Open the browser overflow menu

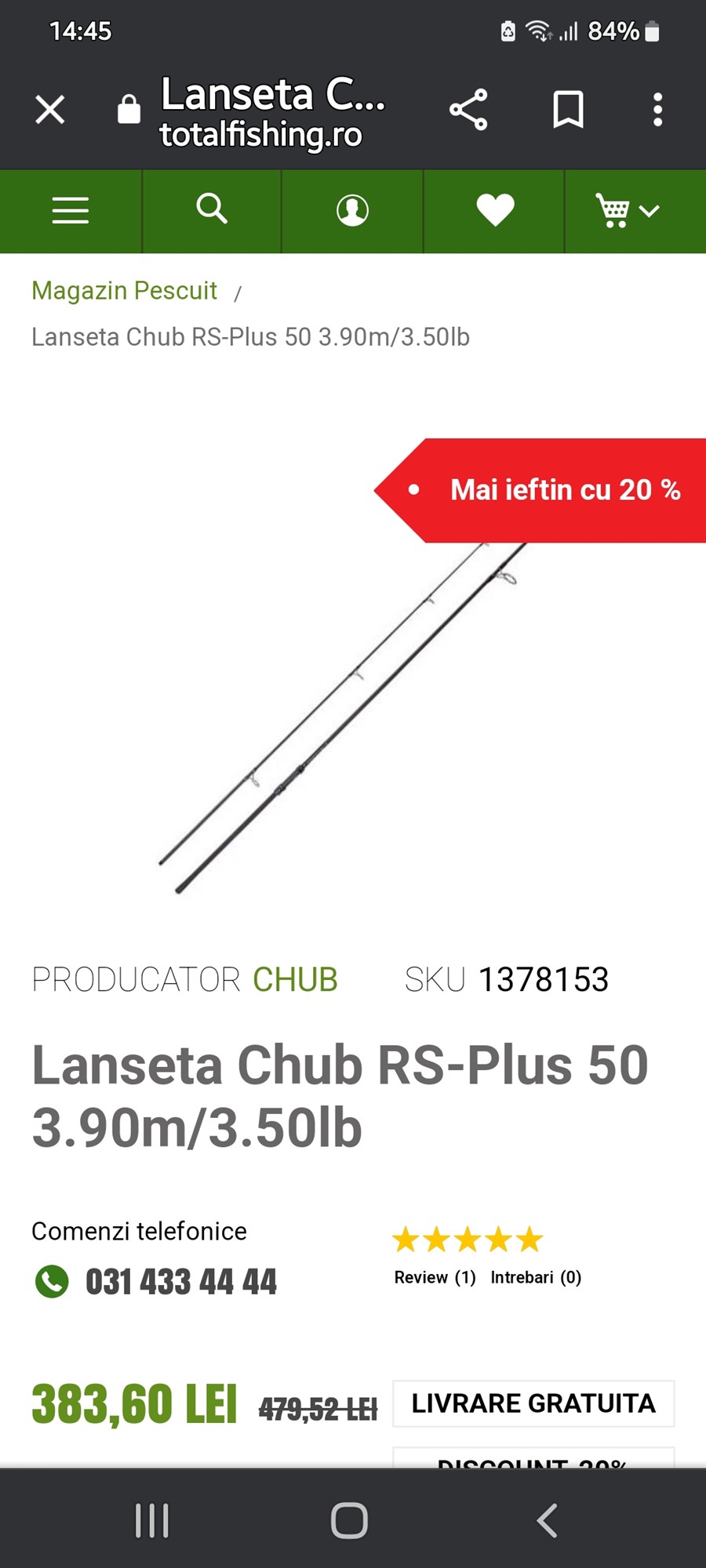tap(657, 110)
